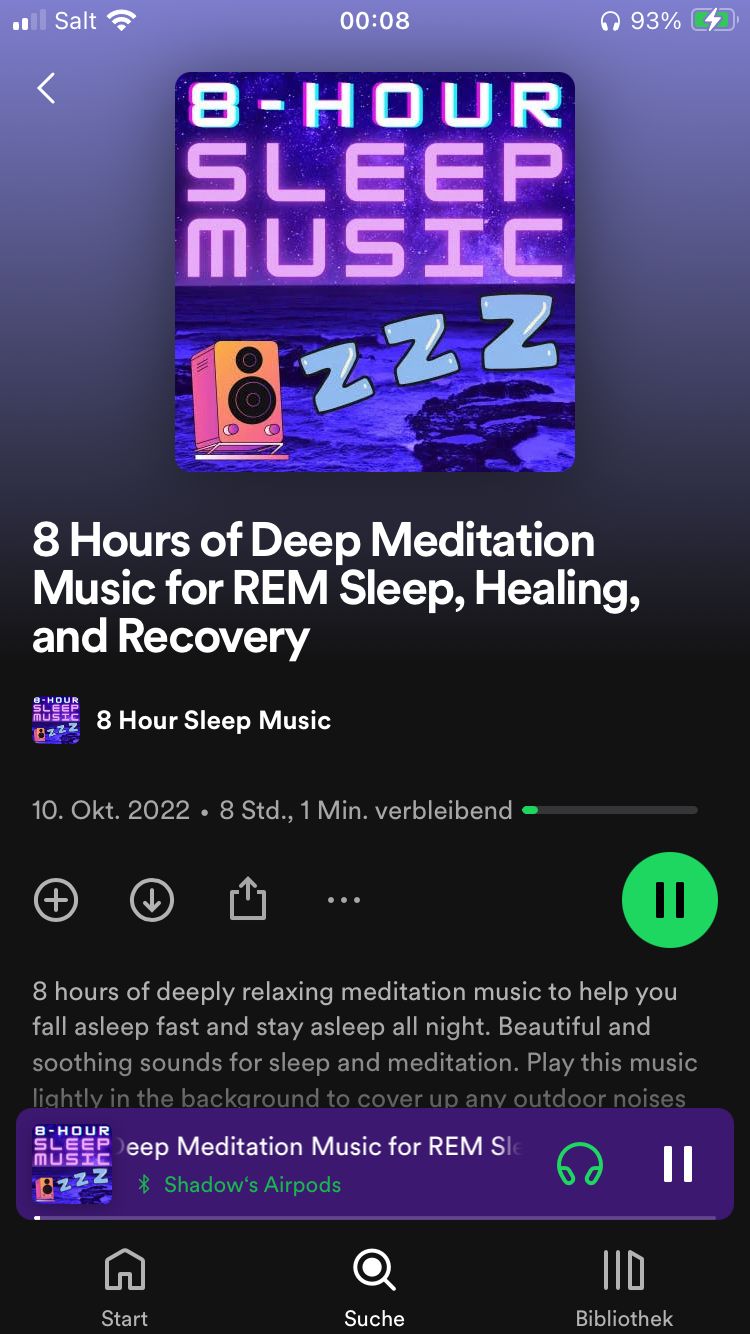Go back with the top-left arrow

point(46,89)
